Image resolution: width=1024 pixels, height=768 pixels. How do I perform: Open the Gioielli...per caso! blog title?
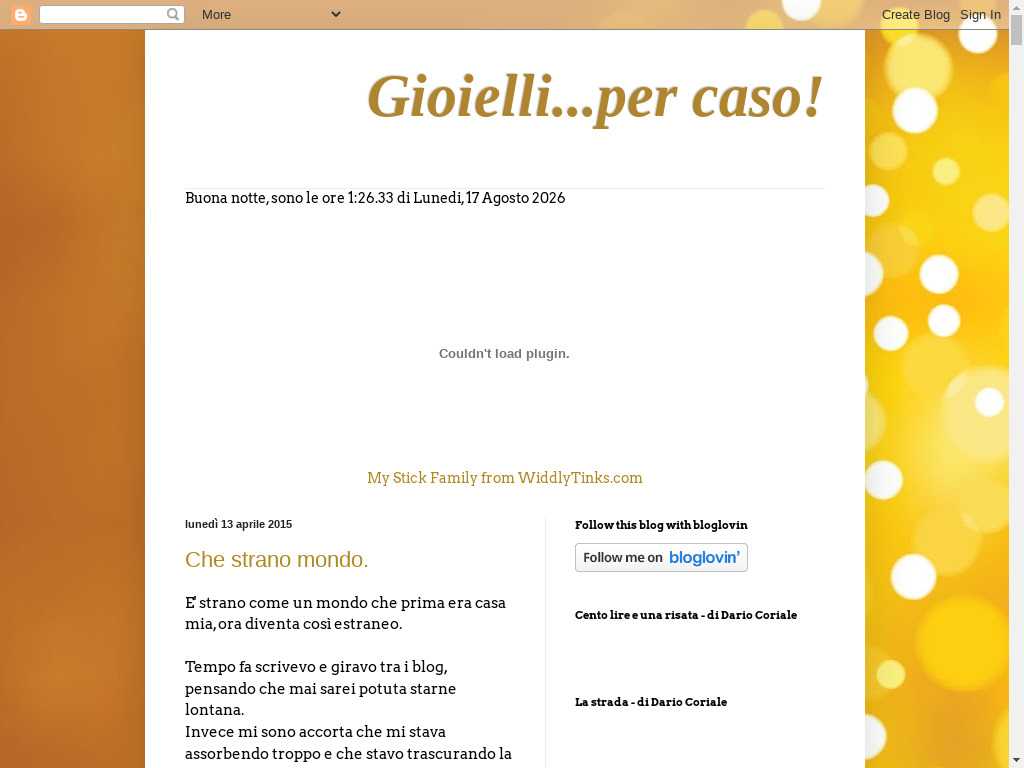click(x=595, y=97)
